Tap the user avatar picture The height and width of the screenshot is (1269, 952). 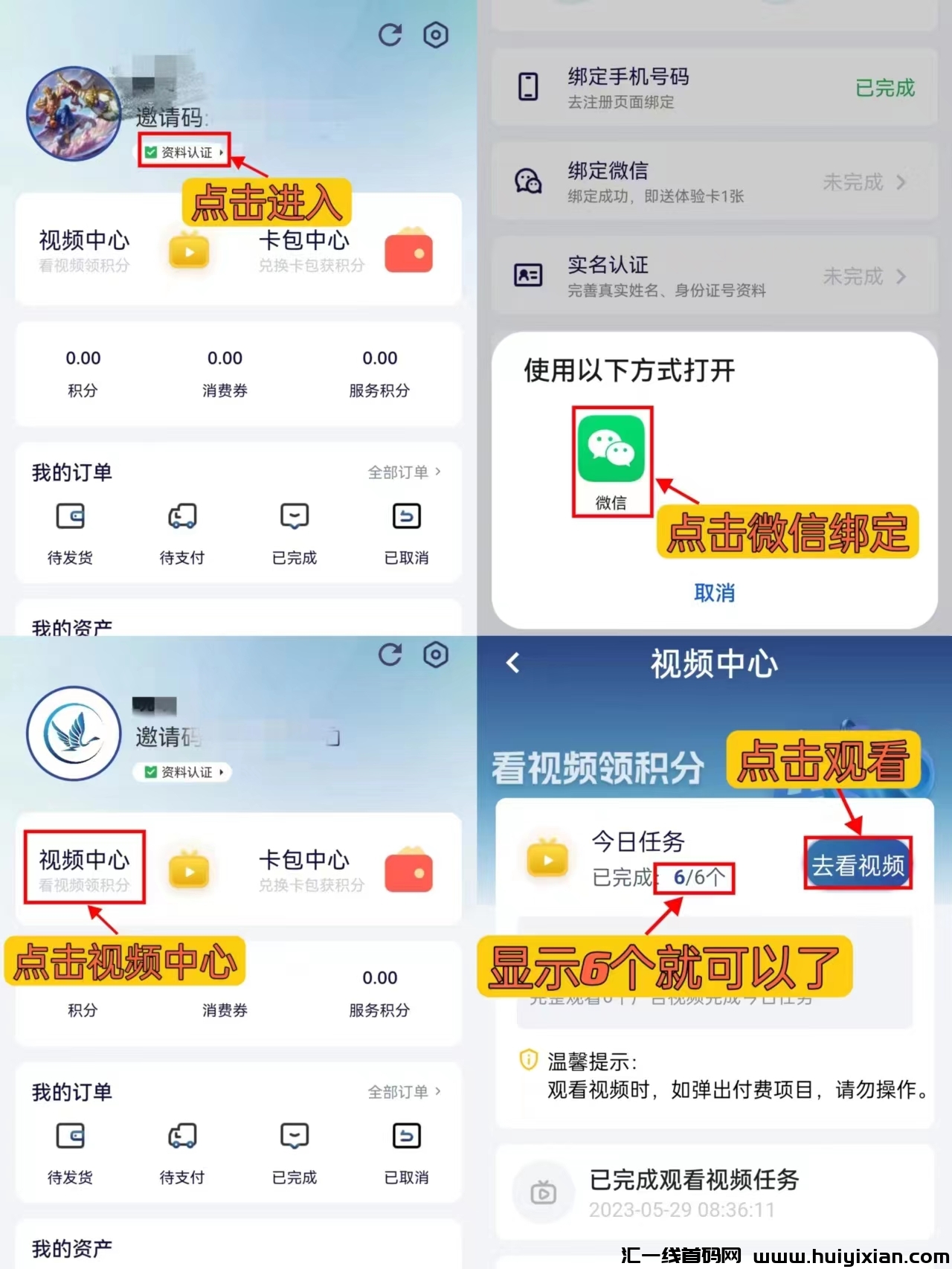pyautogui.click(x=73, y=113)
